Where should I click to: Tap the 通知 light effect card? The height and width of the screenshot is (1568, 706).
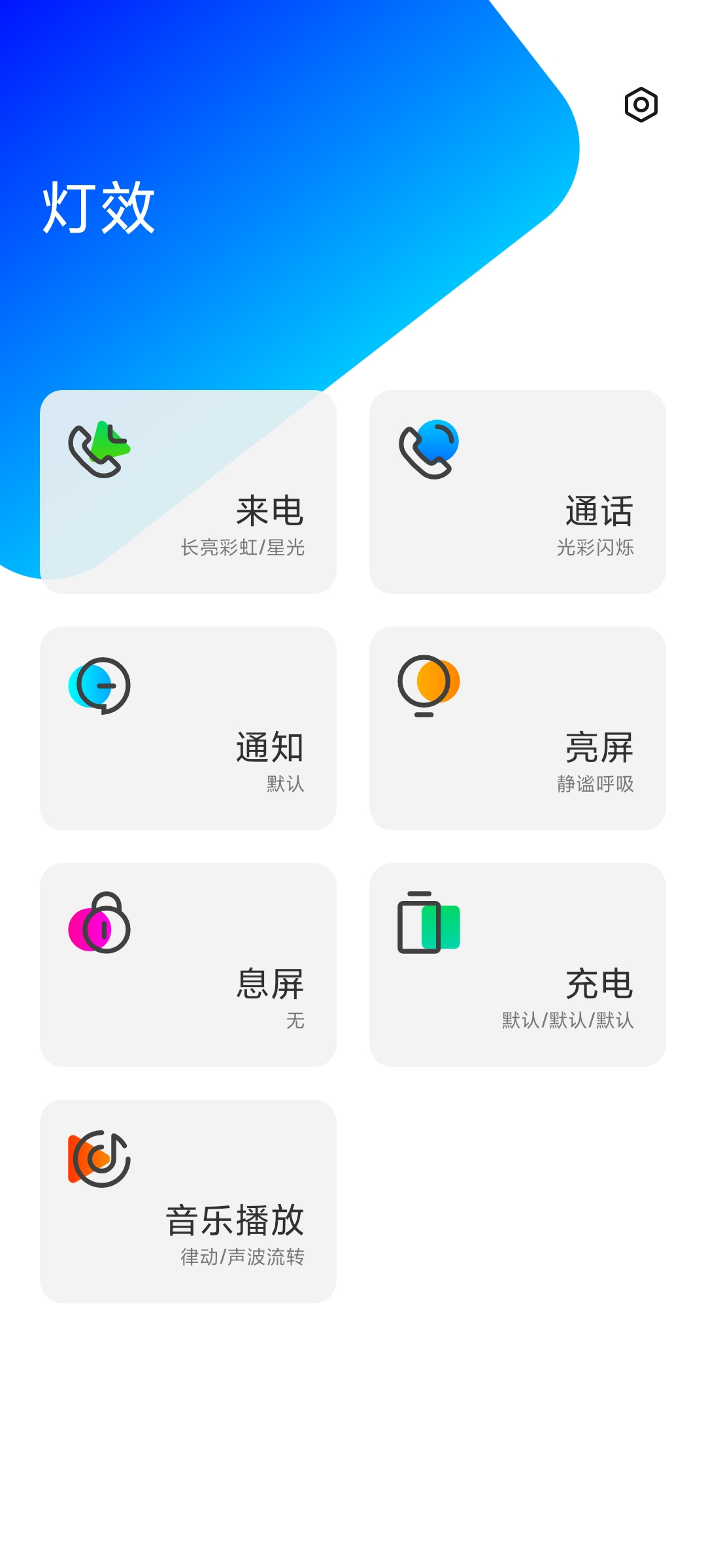pos(188,728)
